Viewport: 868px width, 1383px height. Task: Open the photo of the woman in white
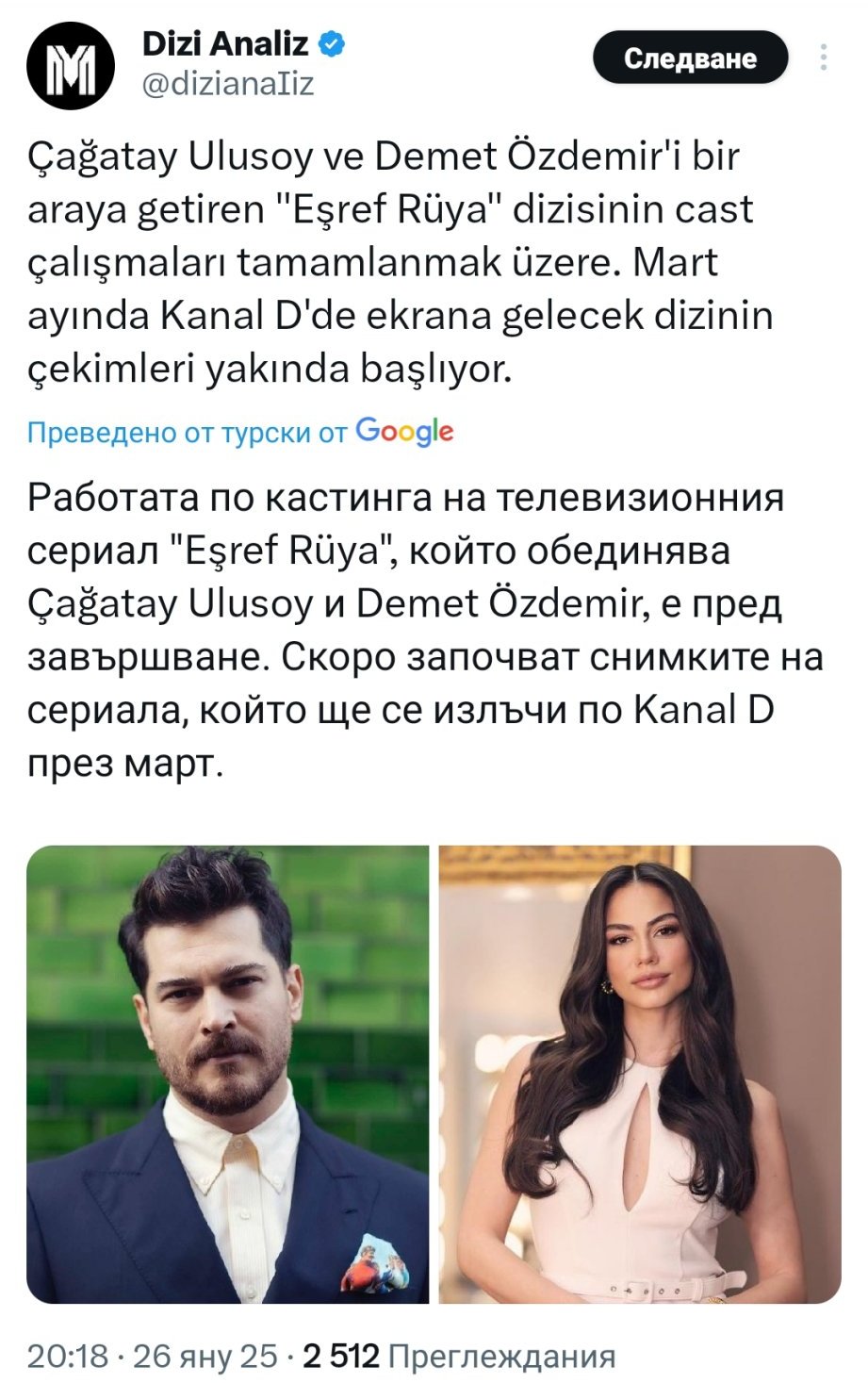point(640,1074)
